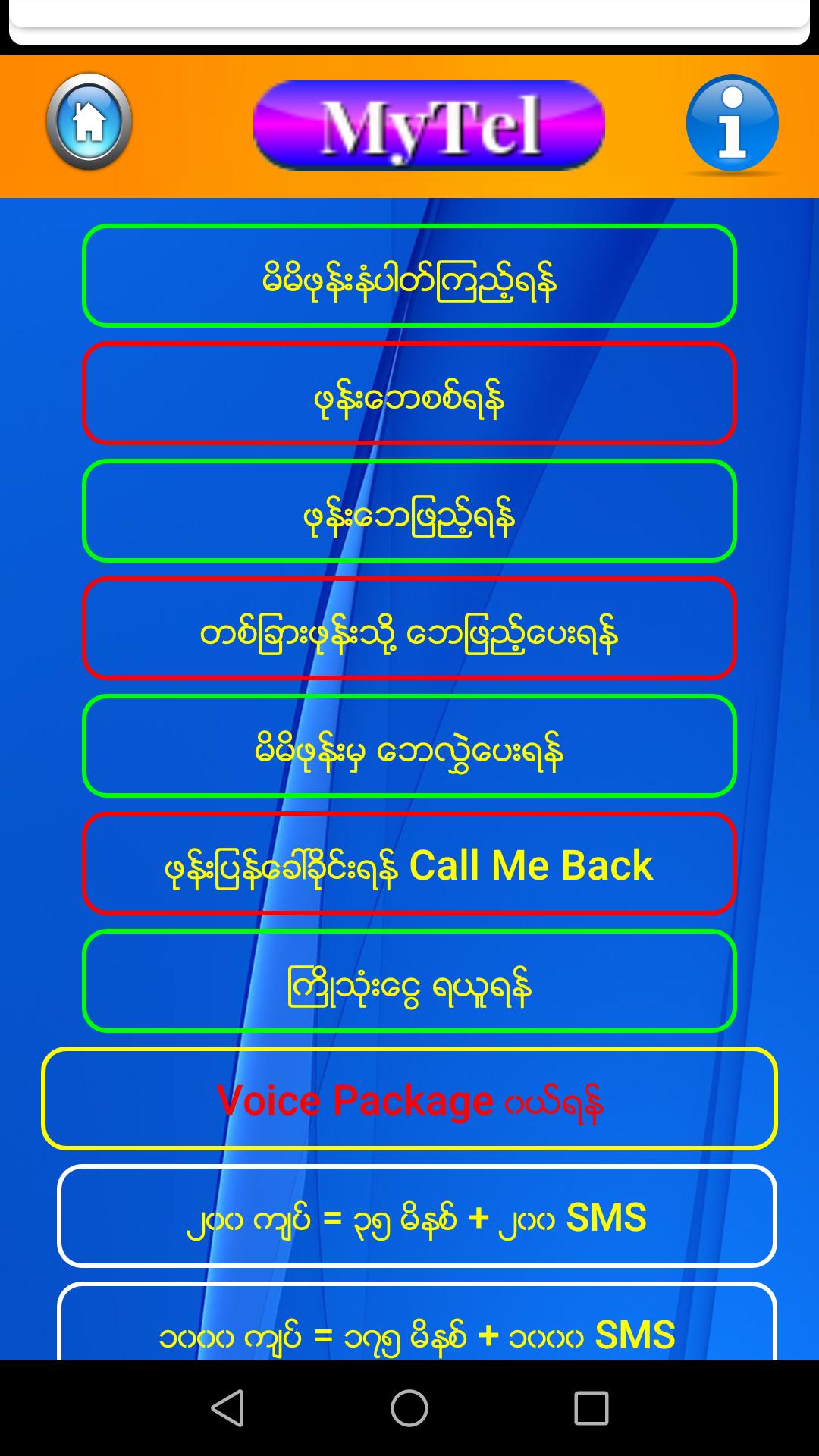This screenshot has height=1456, width=819.
Task: Tap the မိမိဖုန်းမှ ဘေလွှဲပေးရန် button
Action: point(409,746)
